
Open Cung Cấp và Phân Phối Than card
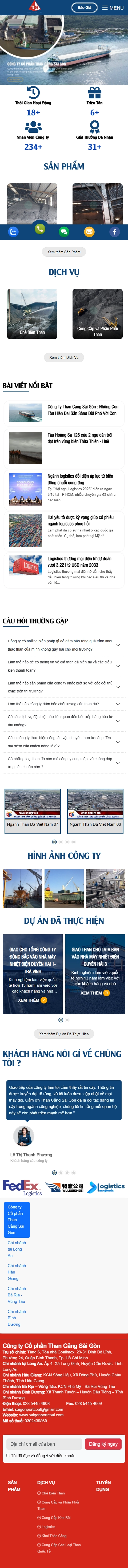tap(98, 314)
